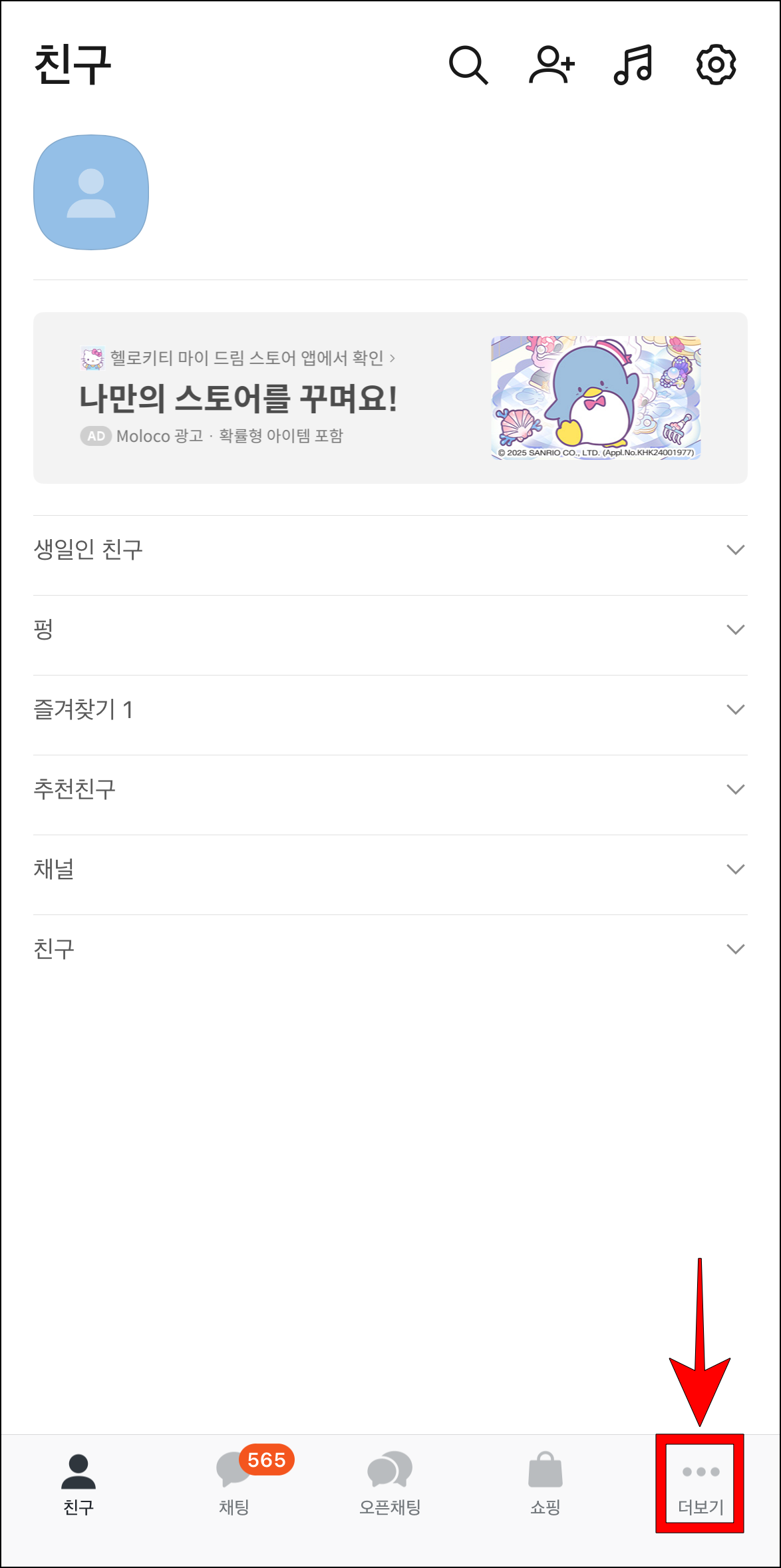Open your blue profile photo
781x1568 pixels.
pos(90,191)
